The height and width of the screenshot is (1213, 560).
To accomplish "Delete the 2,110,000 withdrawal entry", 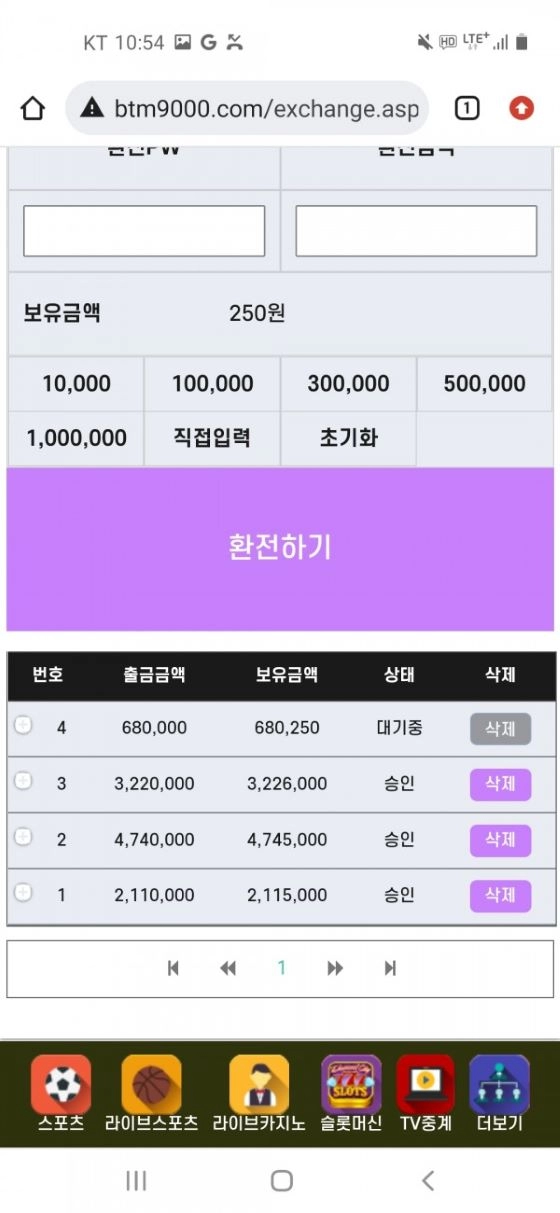I will (x=500, y=895).
